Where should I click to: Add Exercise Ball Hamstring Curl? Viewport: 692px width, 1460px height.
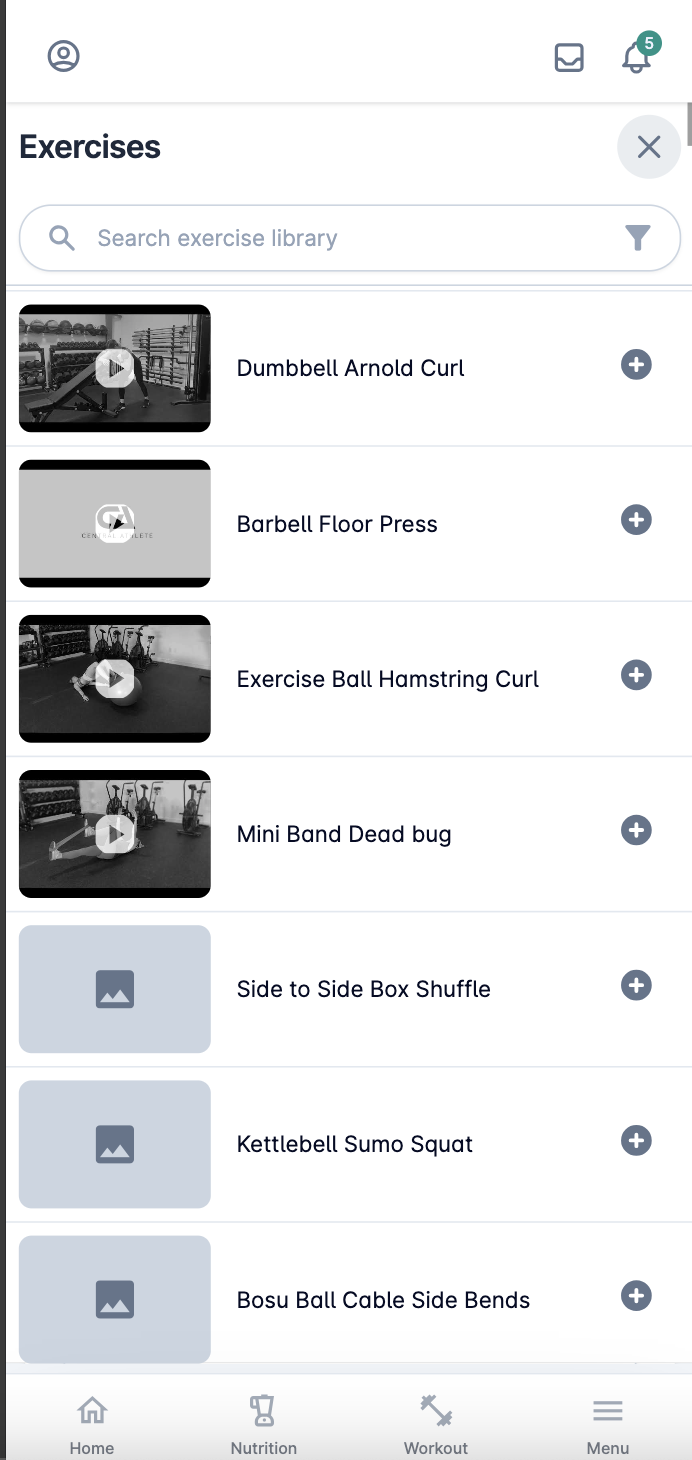pyautogui.click(x=637, y=675)
